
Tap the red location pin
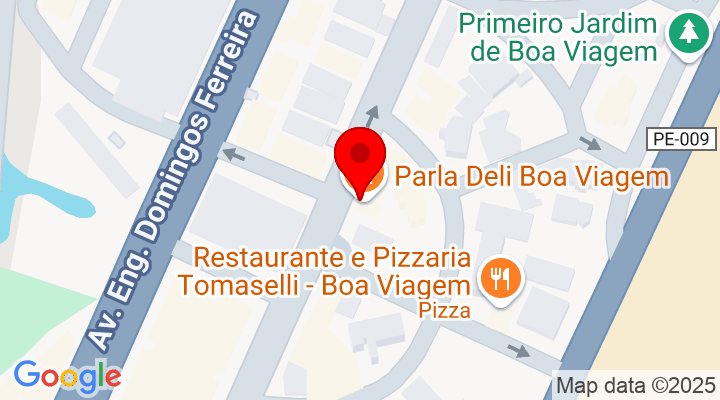tap(360, 157)
